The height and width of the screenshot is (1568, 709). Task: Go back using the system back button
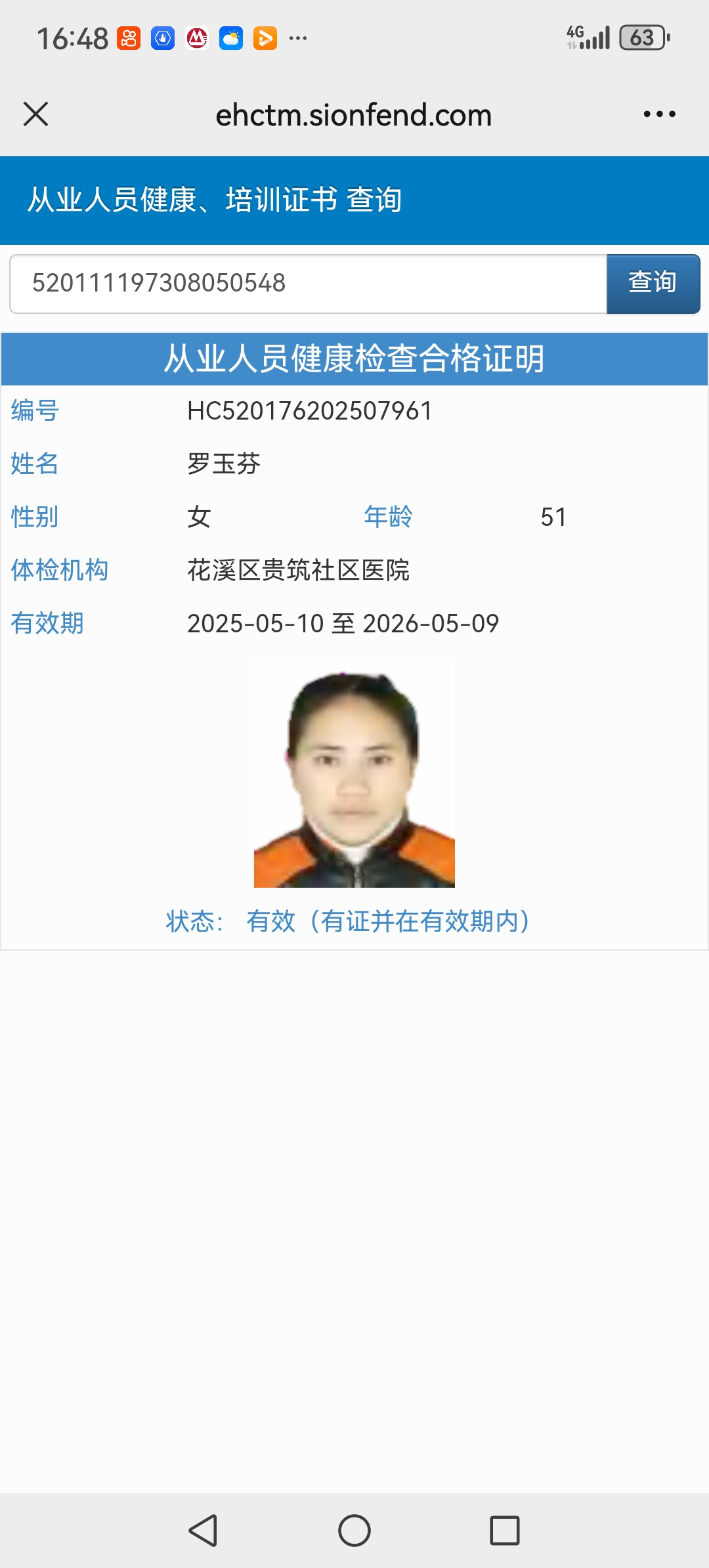pos(203,1531)
